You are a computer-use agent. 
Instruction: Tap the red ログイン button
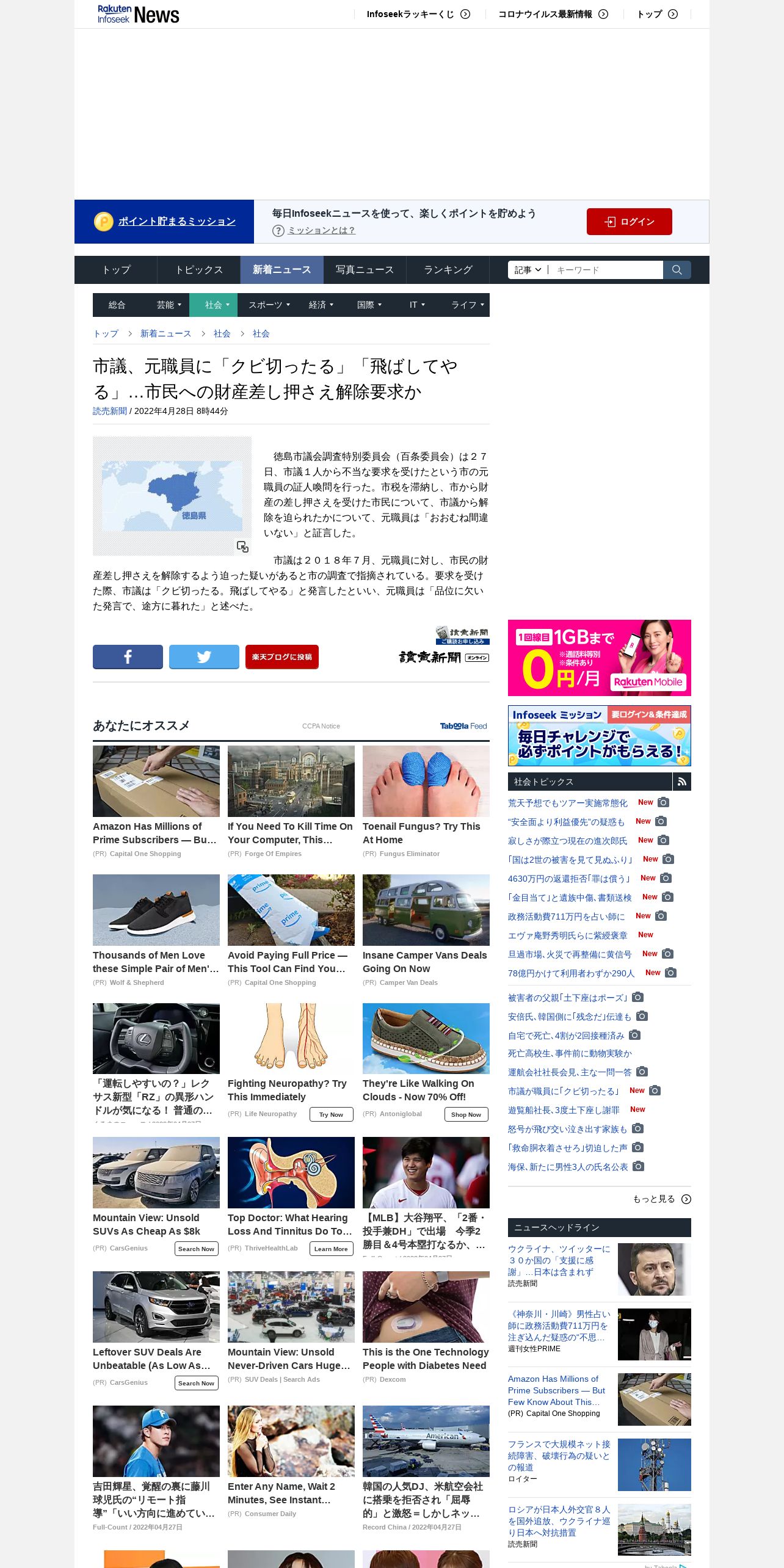coord(629,222)
